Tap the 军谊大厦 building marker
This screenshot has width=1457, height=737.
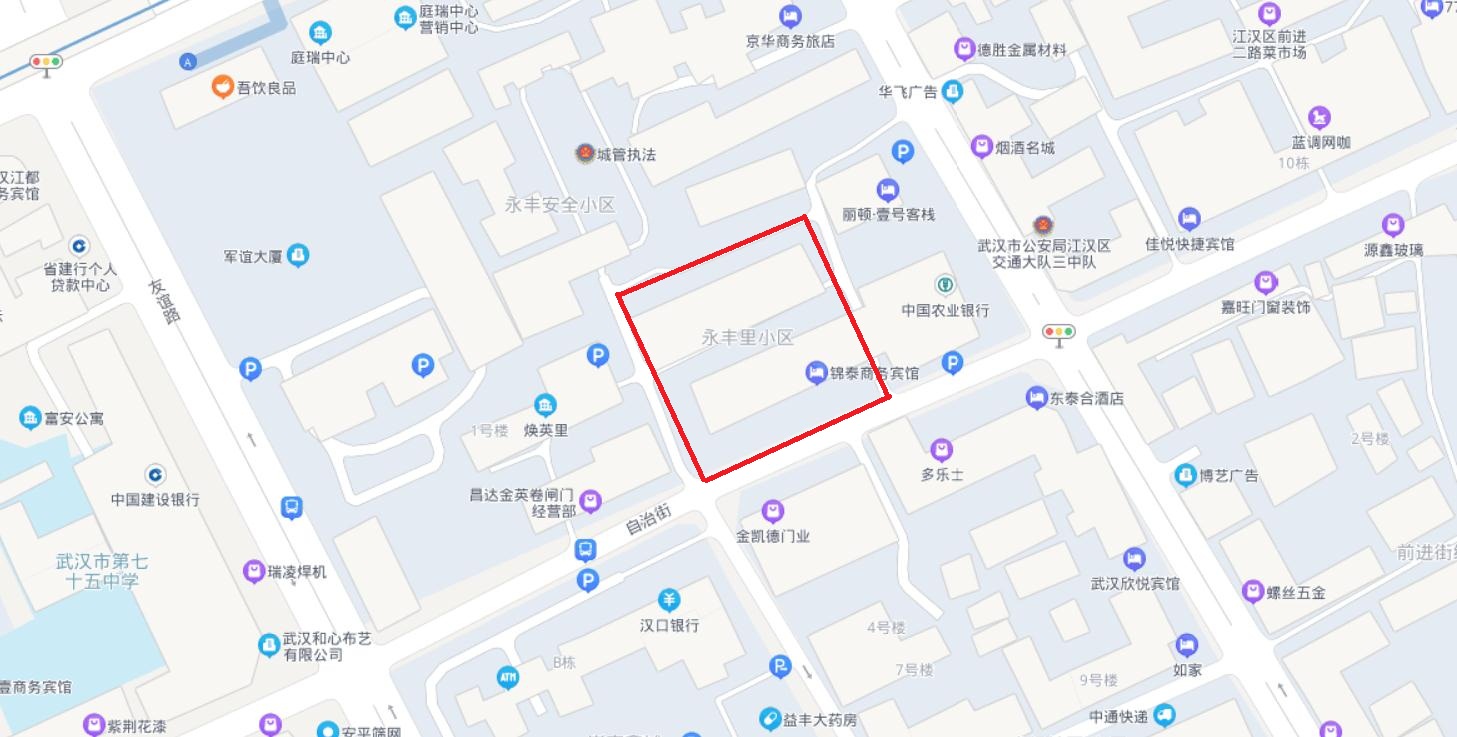point(298,256)
